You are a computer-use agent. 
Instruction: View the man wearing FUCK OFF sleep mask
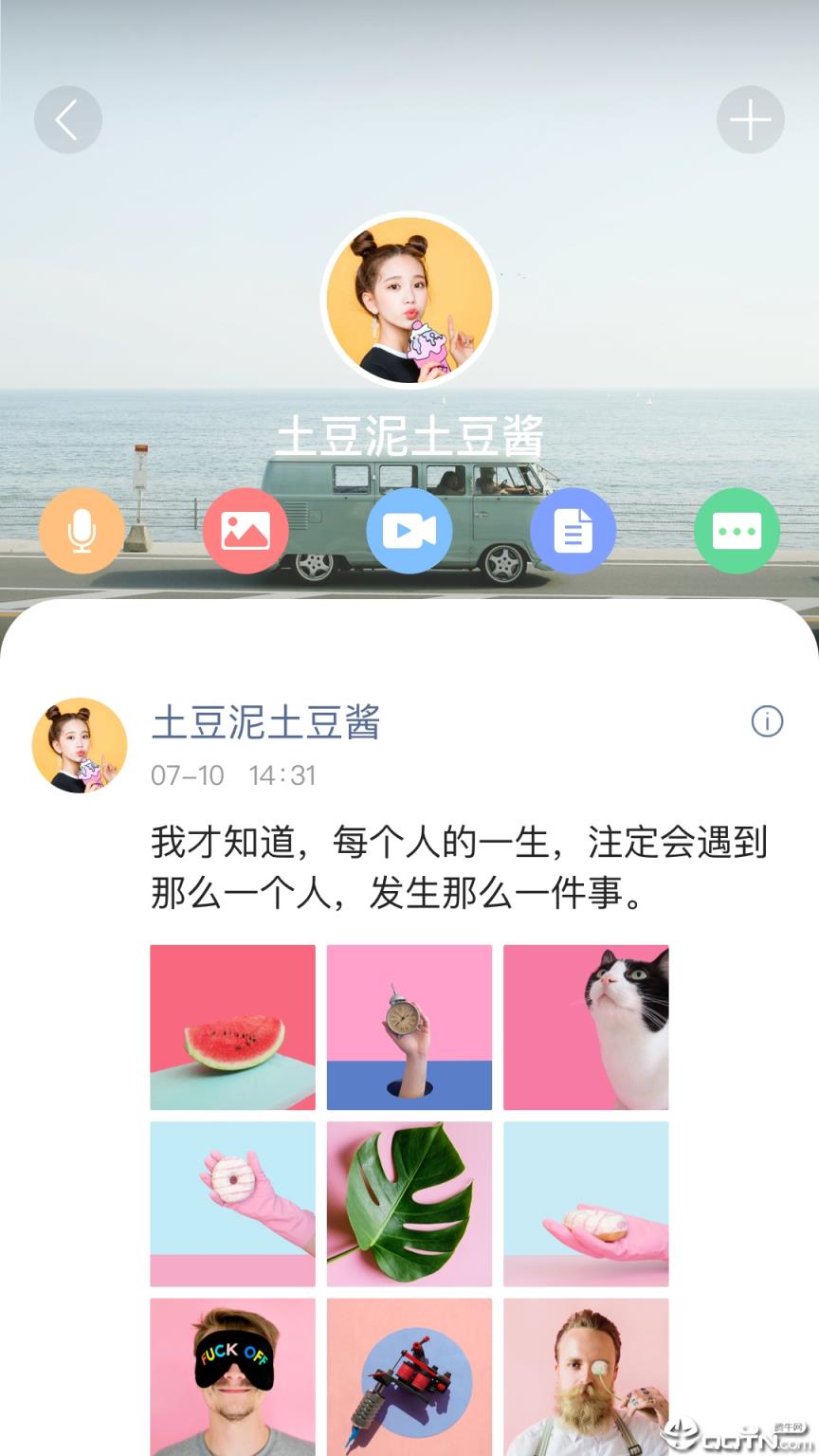tap(231, 1376)
